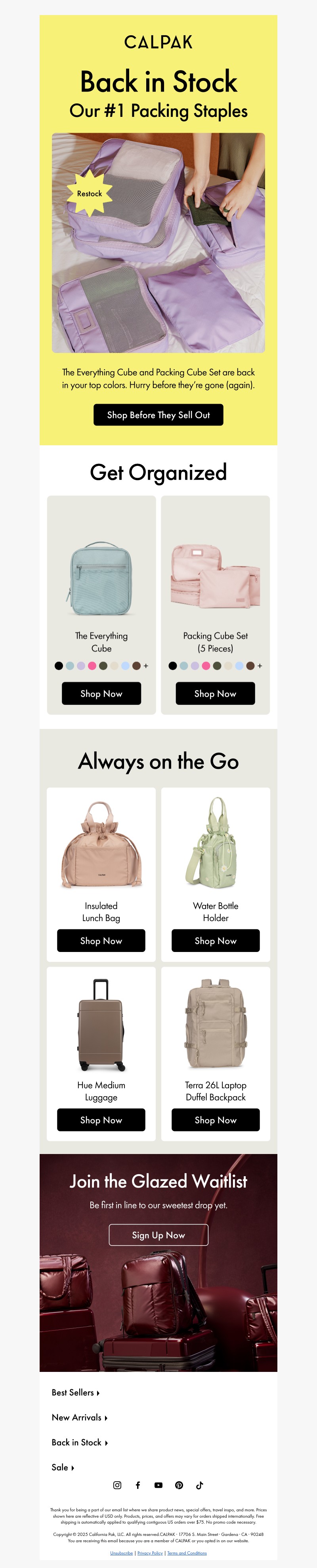Shop Now for Insulated Lunch Bag
The image size is (317, 1568).
tap(101, 940)
